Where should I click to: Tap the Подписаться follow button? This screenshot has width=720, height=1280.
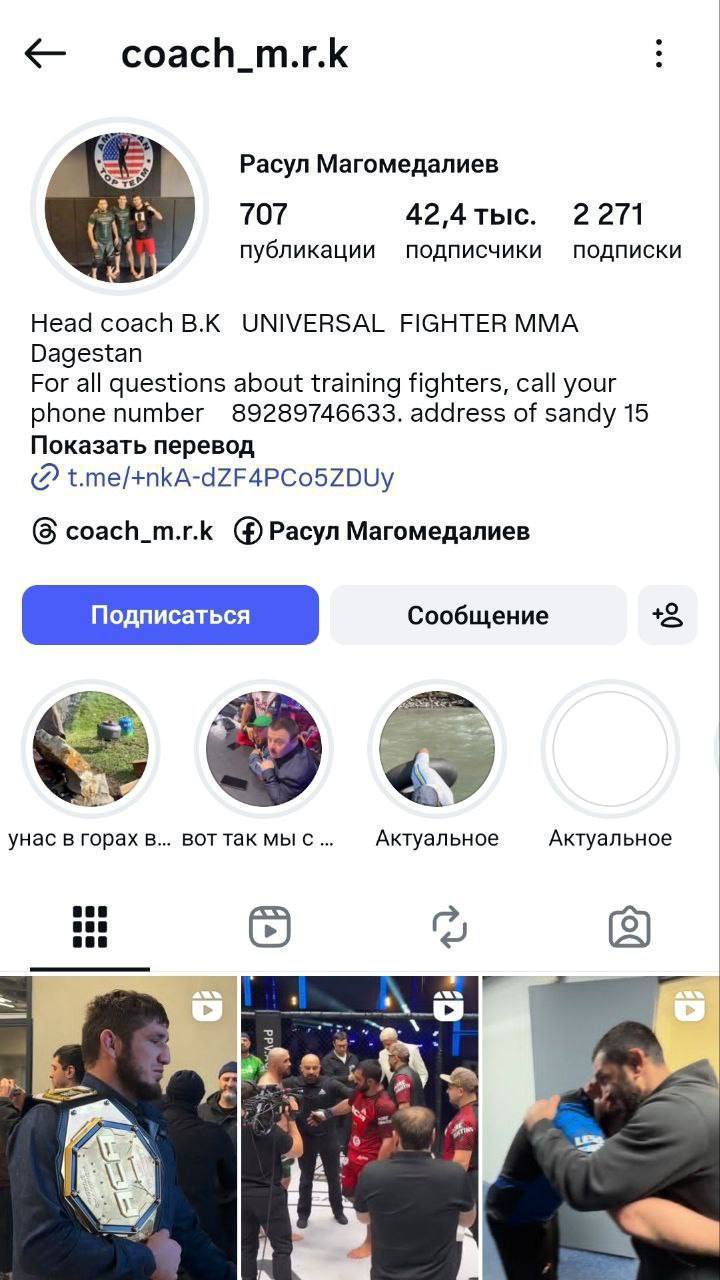click(x=170, y=615)
